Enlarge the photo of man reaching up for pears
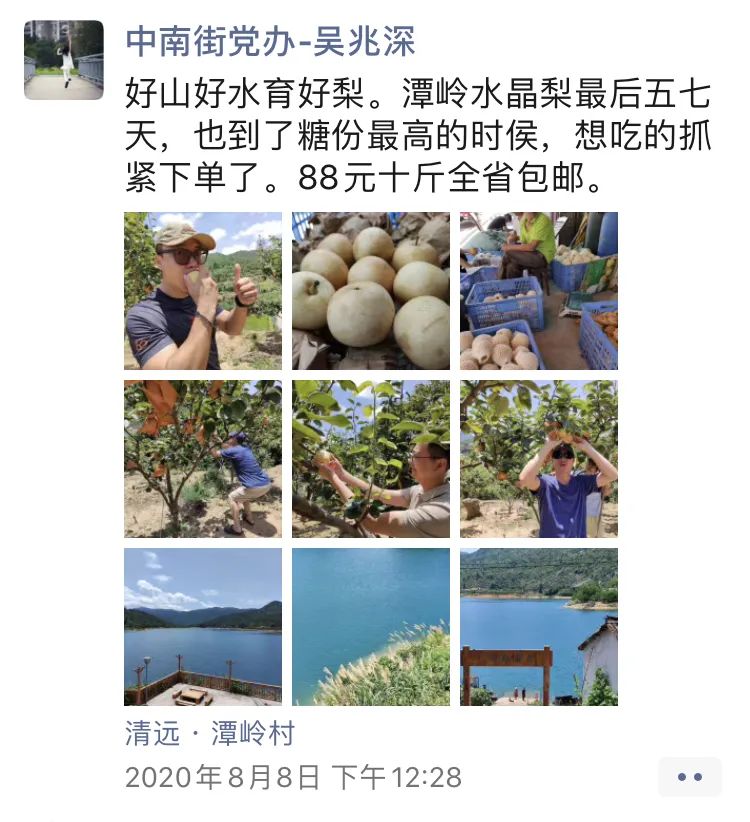 539,459
